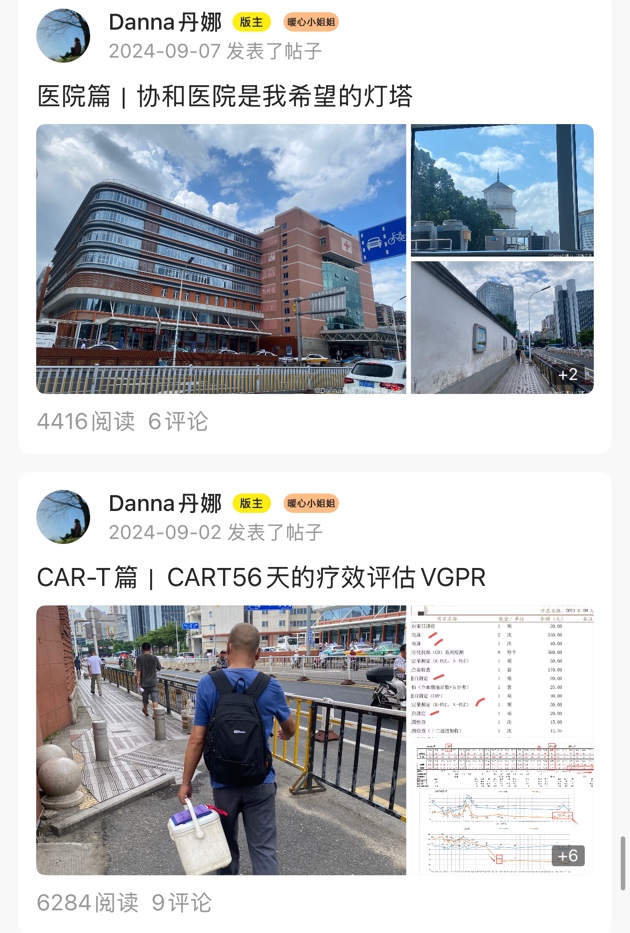Open the post titled CART56天的疗效评估VGPR

coord(261,577)
